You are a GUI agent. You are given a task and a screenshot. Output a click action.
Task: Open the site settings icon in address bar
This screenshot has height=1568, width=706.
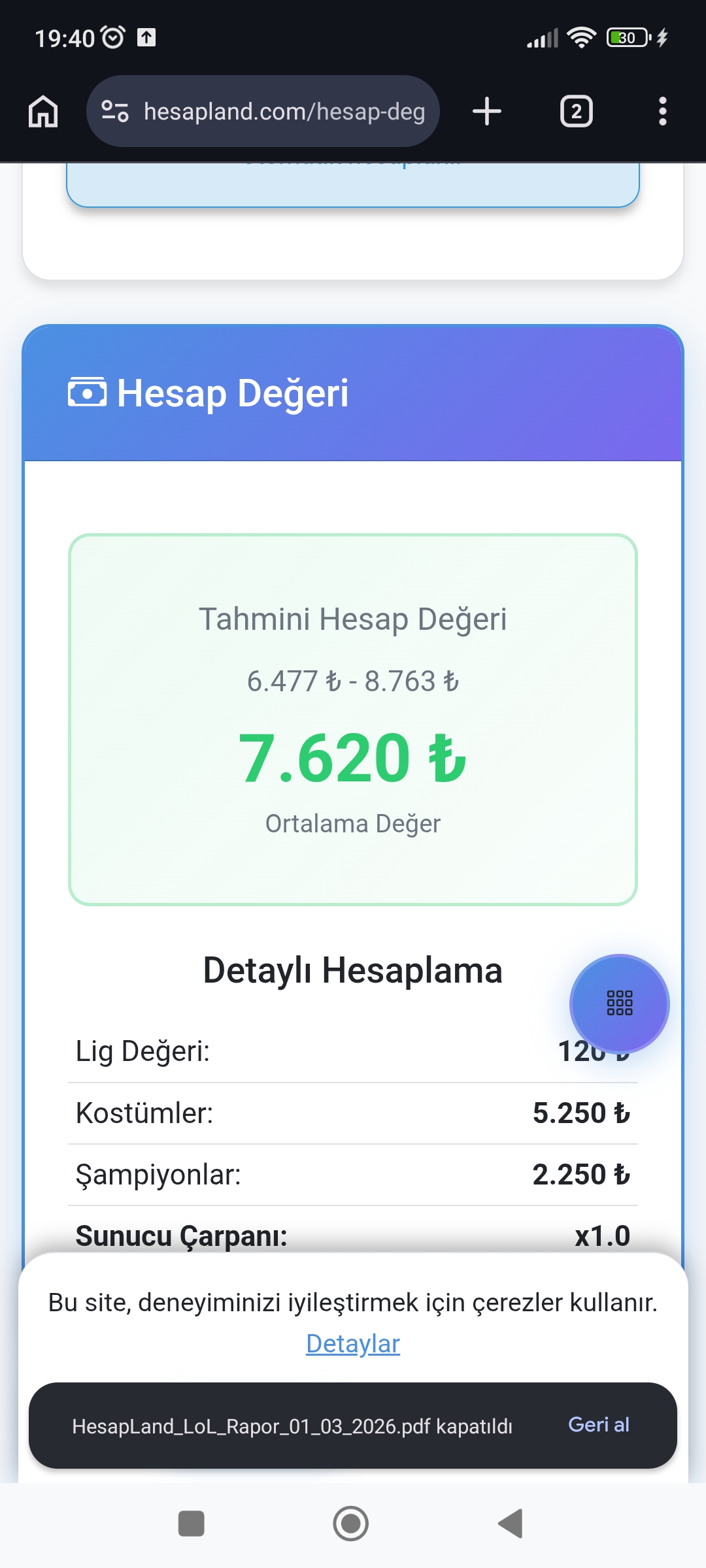point(115,111)
